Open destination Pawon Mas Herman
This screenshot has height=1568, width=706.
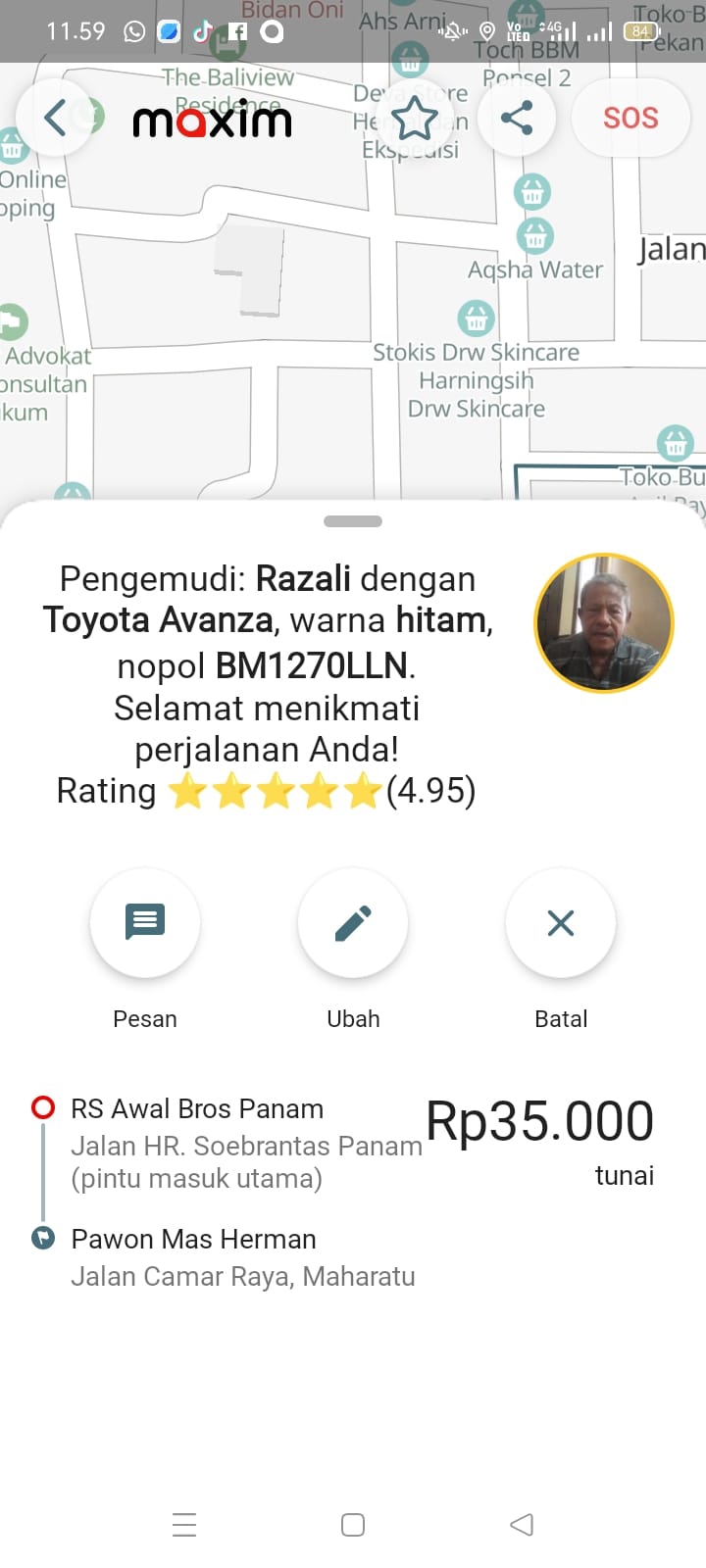193,1240
